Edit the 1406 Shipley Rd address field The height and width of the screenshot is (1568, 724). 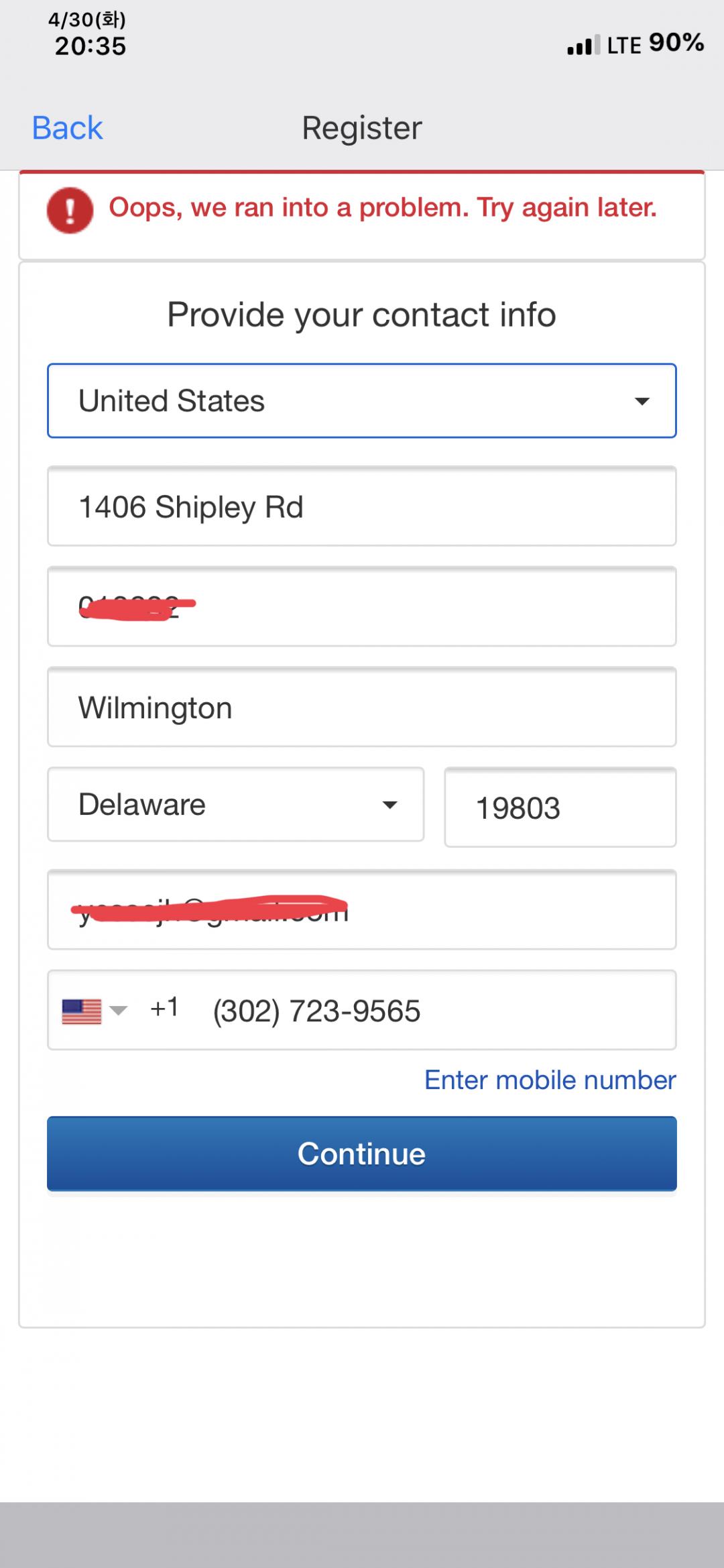coord(362,506)
